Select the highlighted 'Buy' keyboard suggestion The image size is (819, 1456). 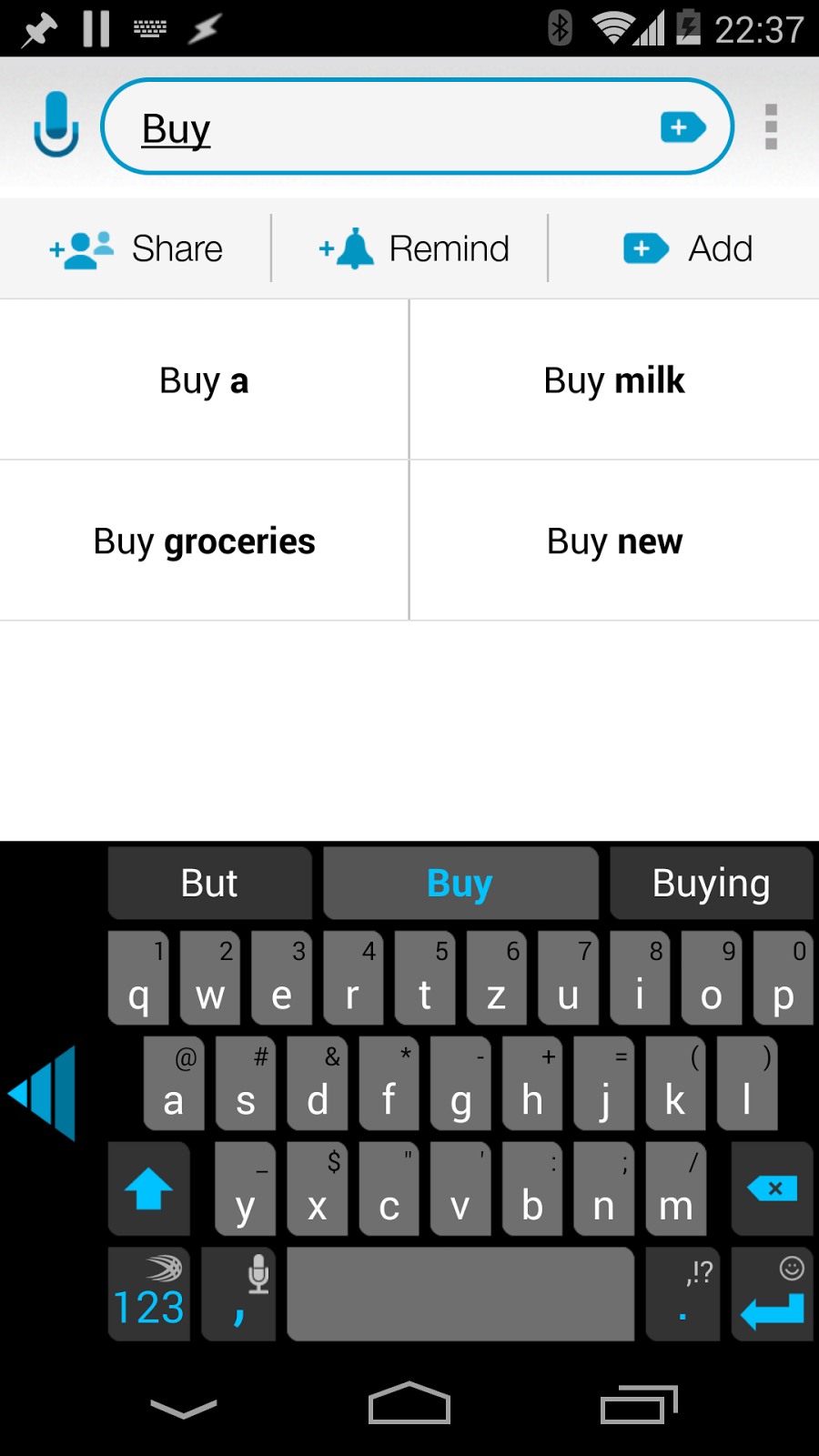tap(460, 883)
